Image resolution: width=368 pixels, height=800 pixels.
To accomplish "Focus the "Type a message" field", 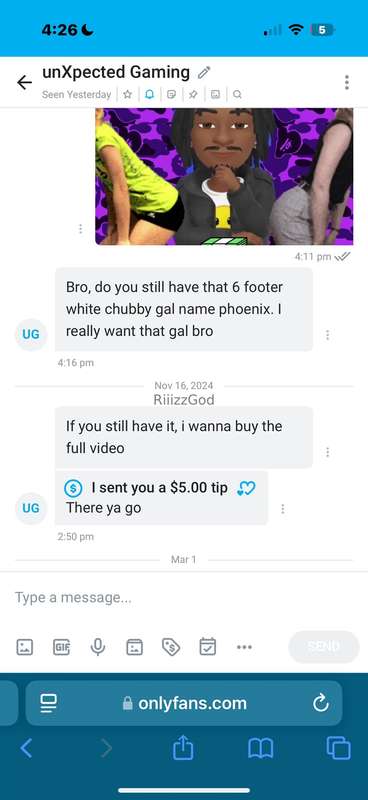I will coord(184,597).
